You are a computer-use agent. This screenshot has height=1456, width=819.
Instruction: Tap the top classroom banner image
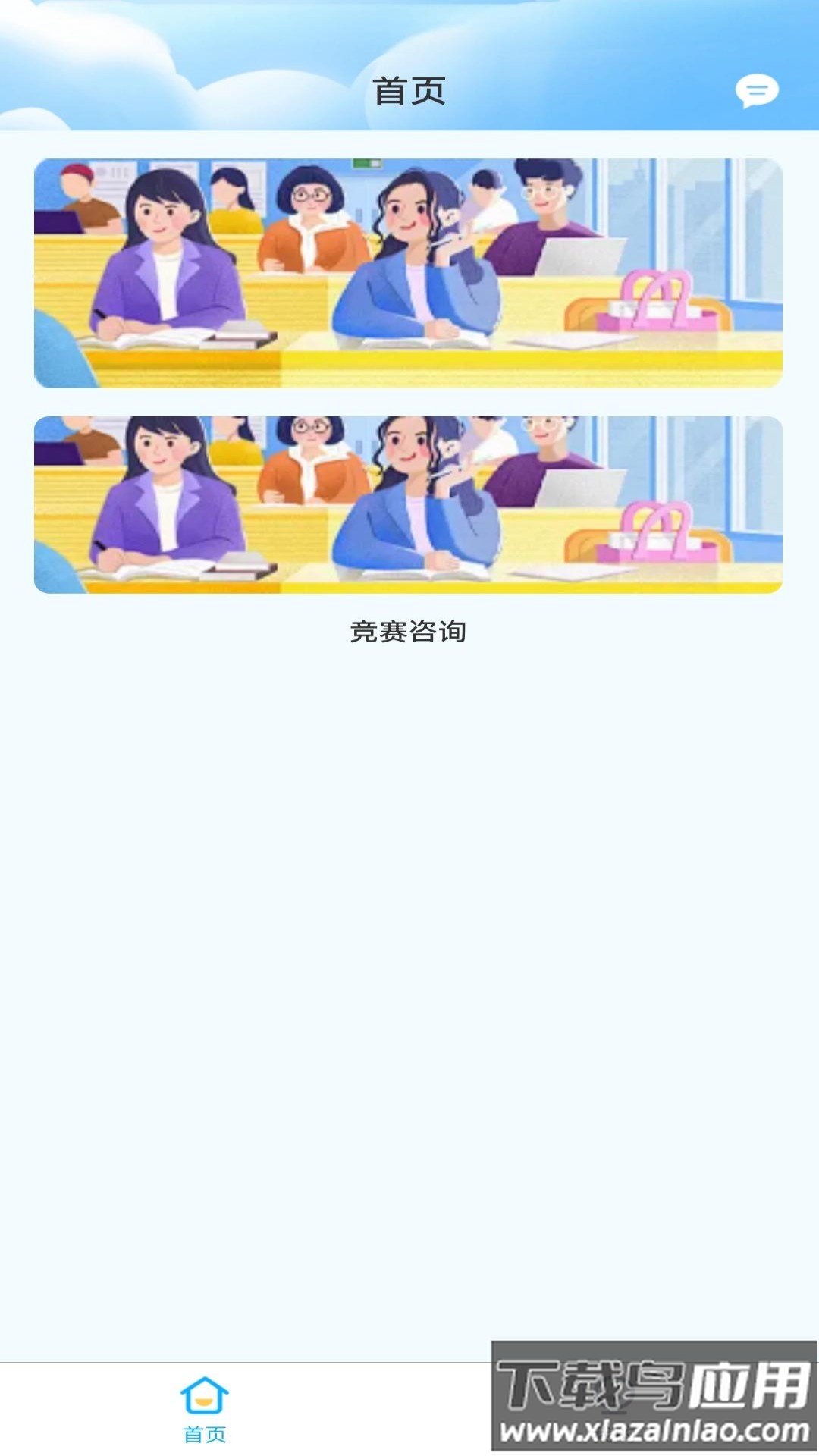click(x=409, y=271)
